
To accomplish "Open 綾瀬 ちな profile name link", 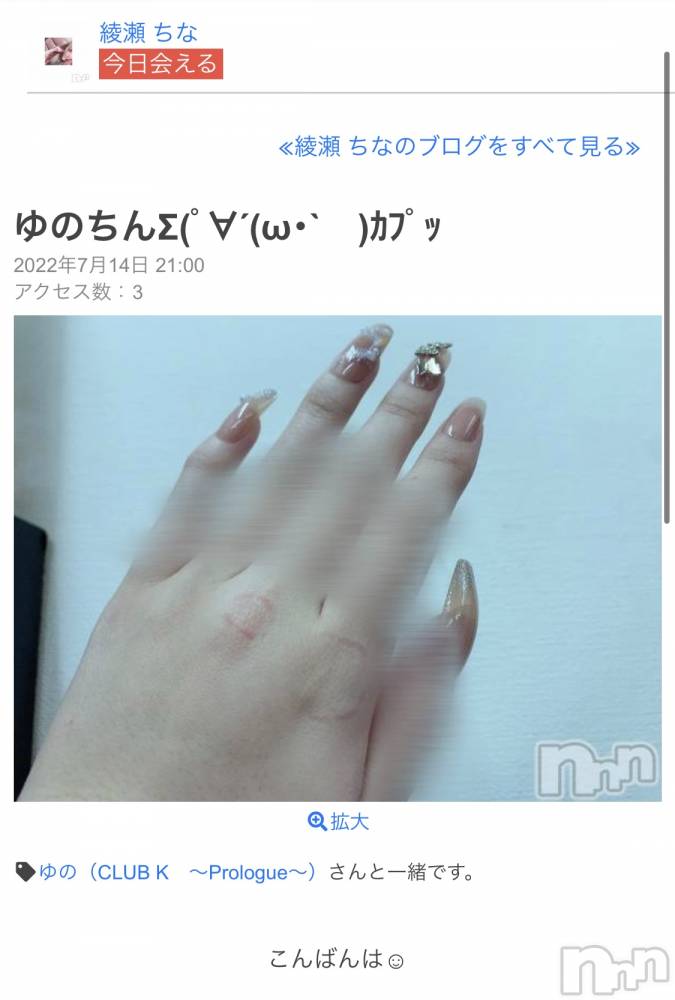I will pyautogui.click(x=149, y=32).
